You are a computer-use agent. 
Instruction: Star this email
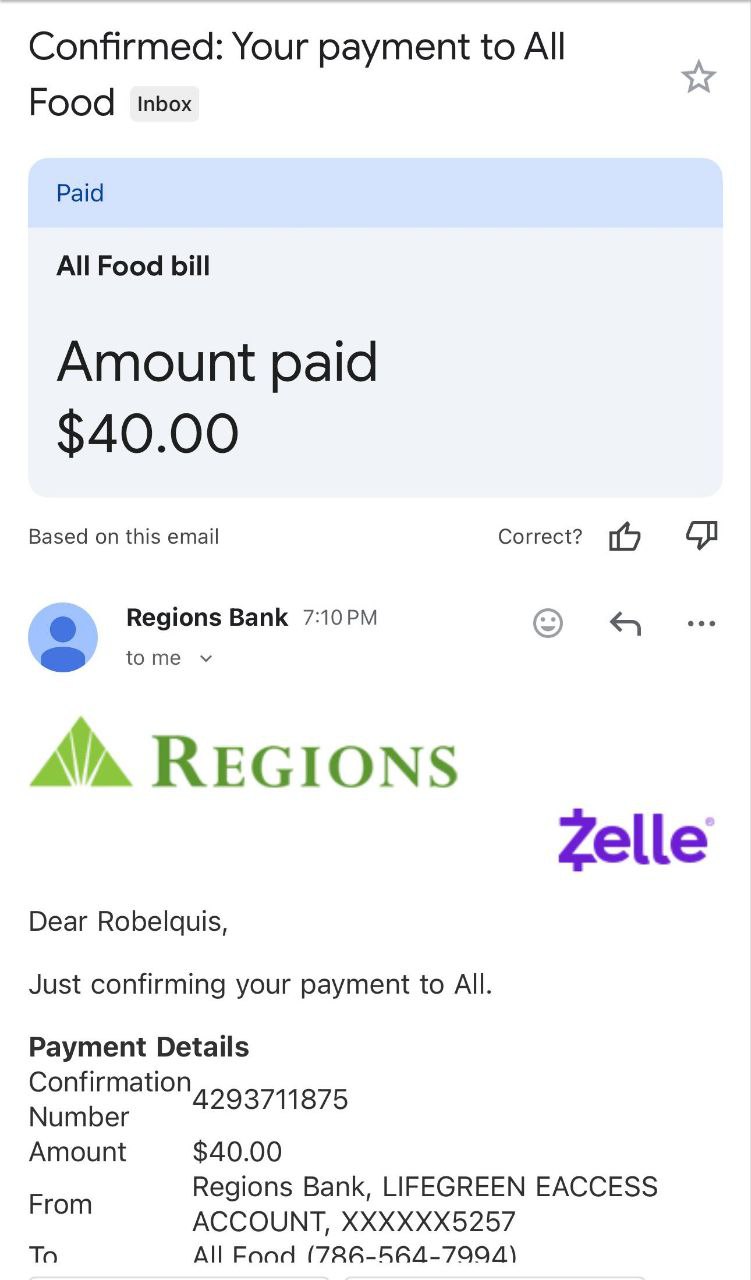[698, 77]
